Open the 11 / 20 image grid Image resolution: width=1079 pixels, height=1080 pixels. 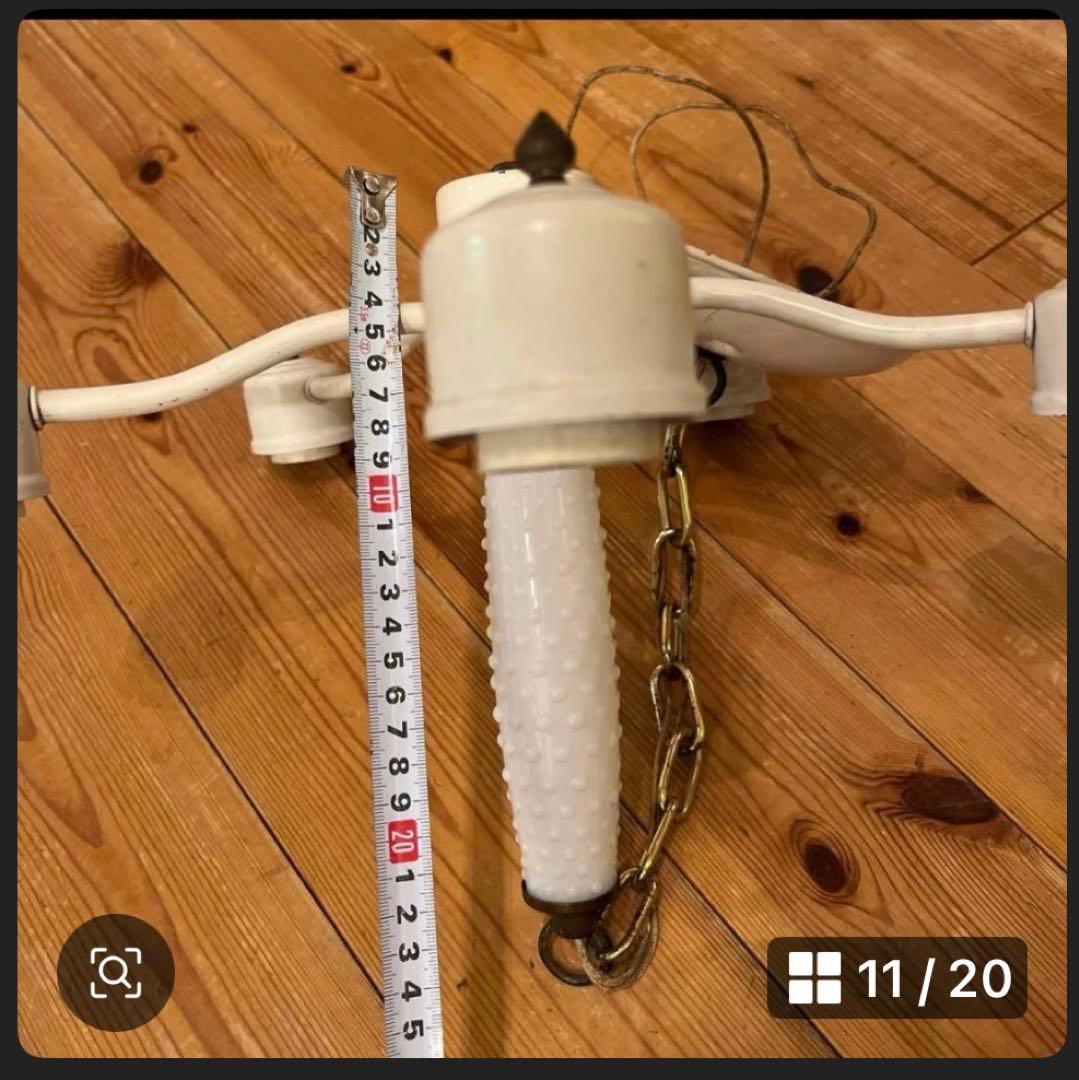896,977
